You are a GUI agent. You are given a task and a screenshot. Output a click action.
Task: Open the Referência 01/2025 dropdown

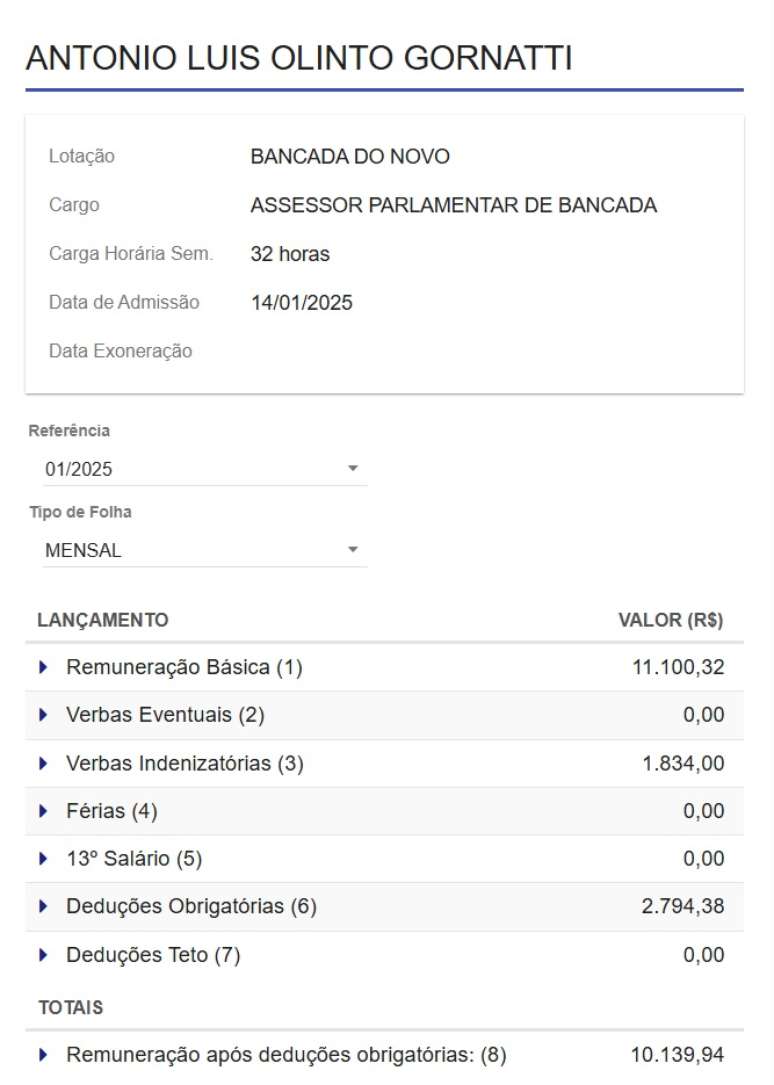pyautogui.click(x=204, y=469)
